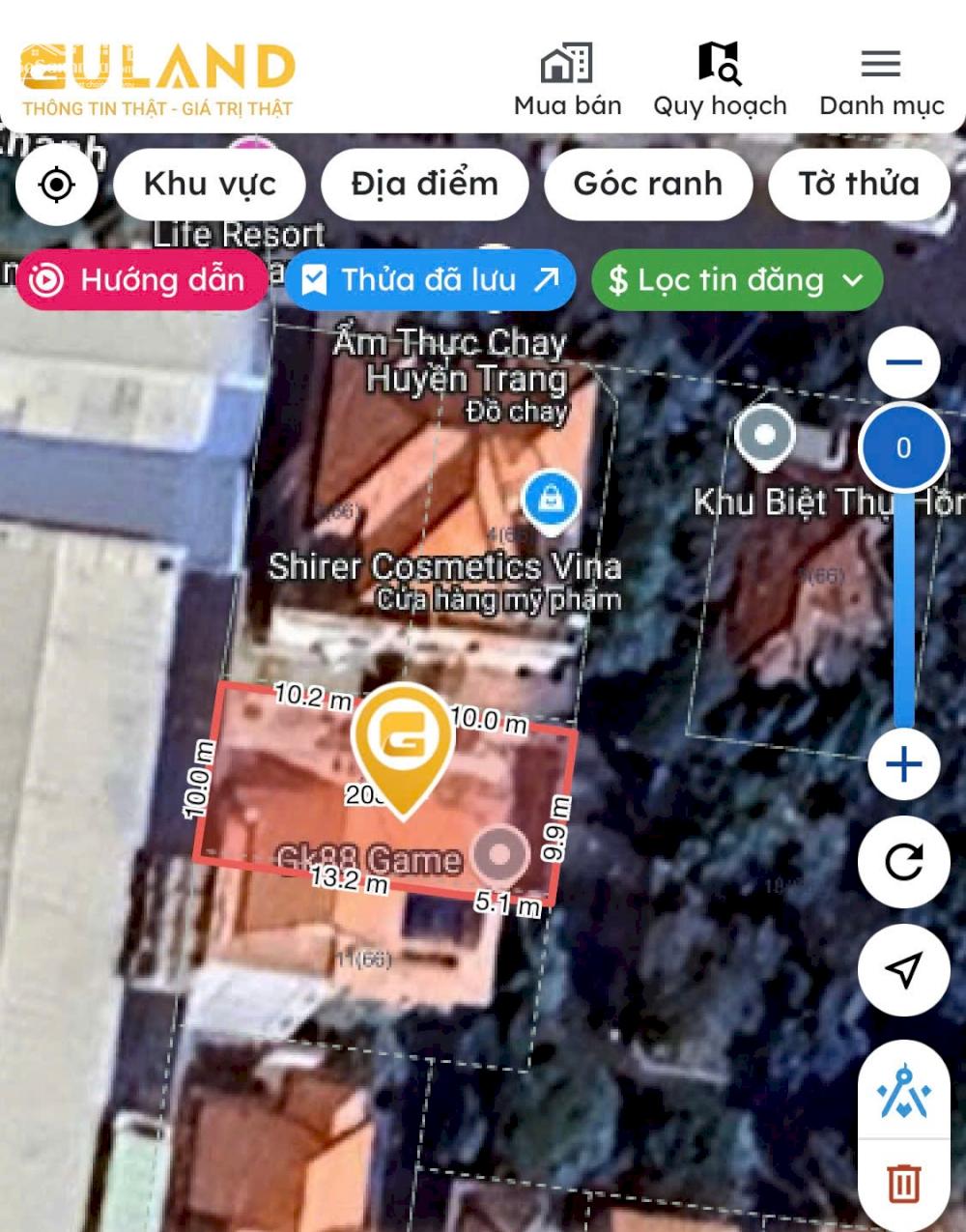Open the Danh mục menu
Viewport: 966px width, 1232px height.
point(881,80)
